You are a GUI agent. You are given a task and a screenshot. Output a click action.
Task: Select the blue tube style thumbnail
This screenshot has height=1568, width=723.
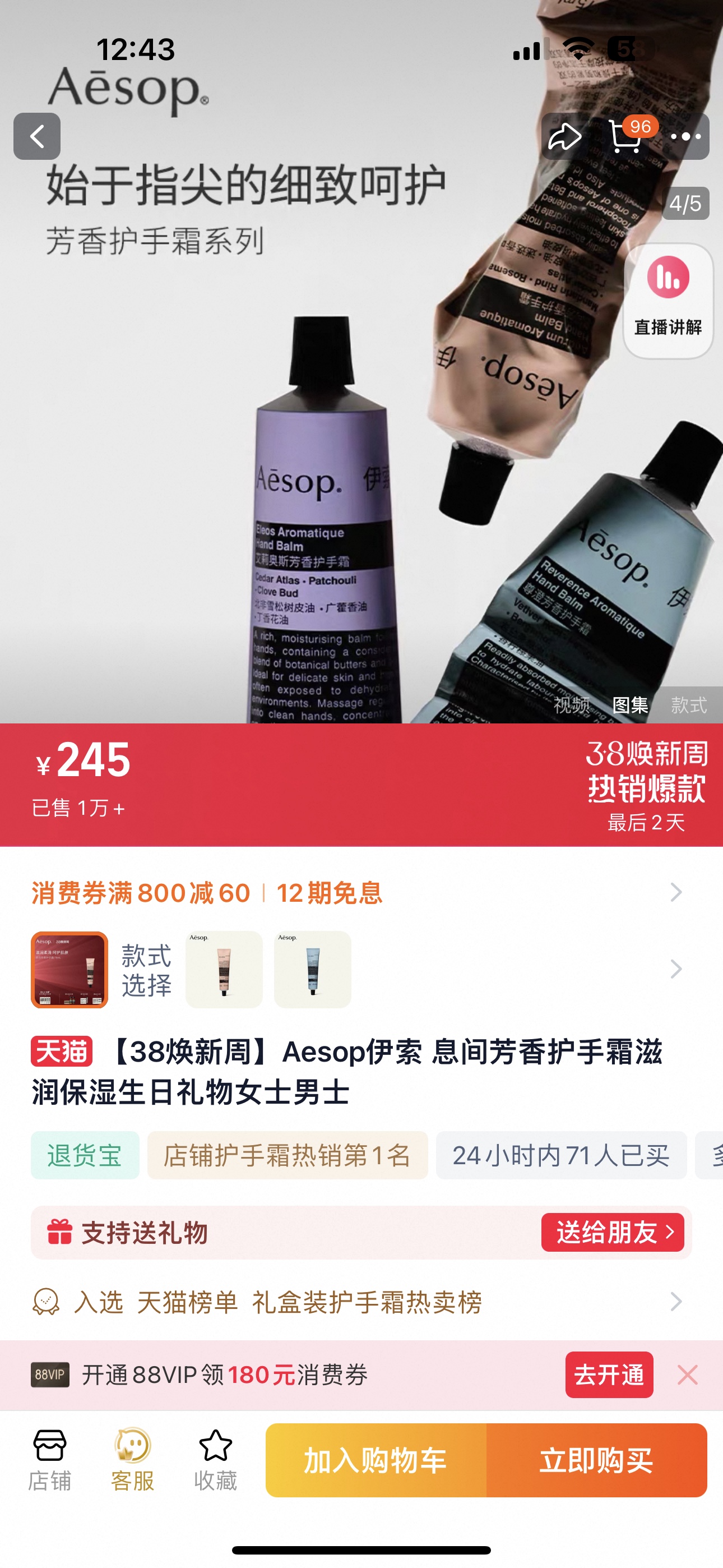313,970
